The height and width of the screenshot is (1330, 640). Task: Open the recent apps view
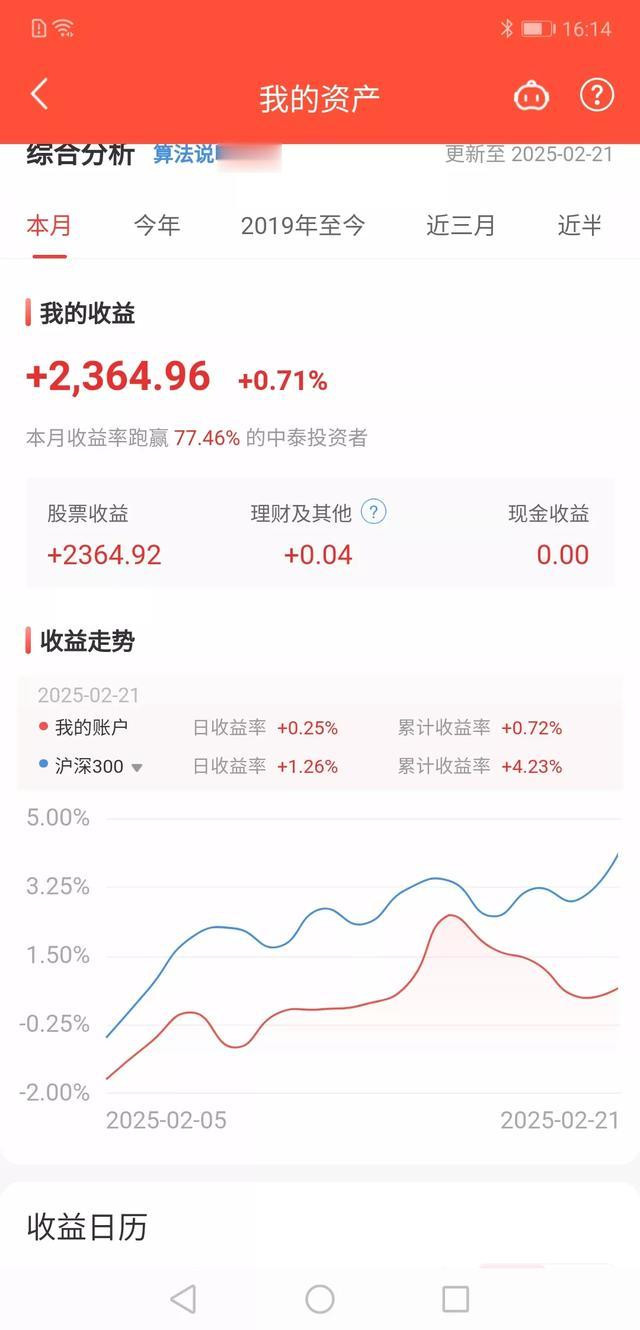[x=456, y=1299]
